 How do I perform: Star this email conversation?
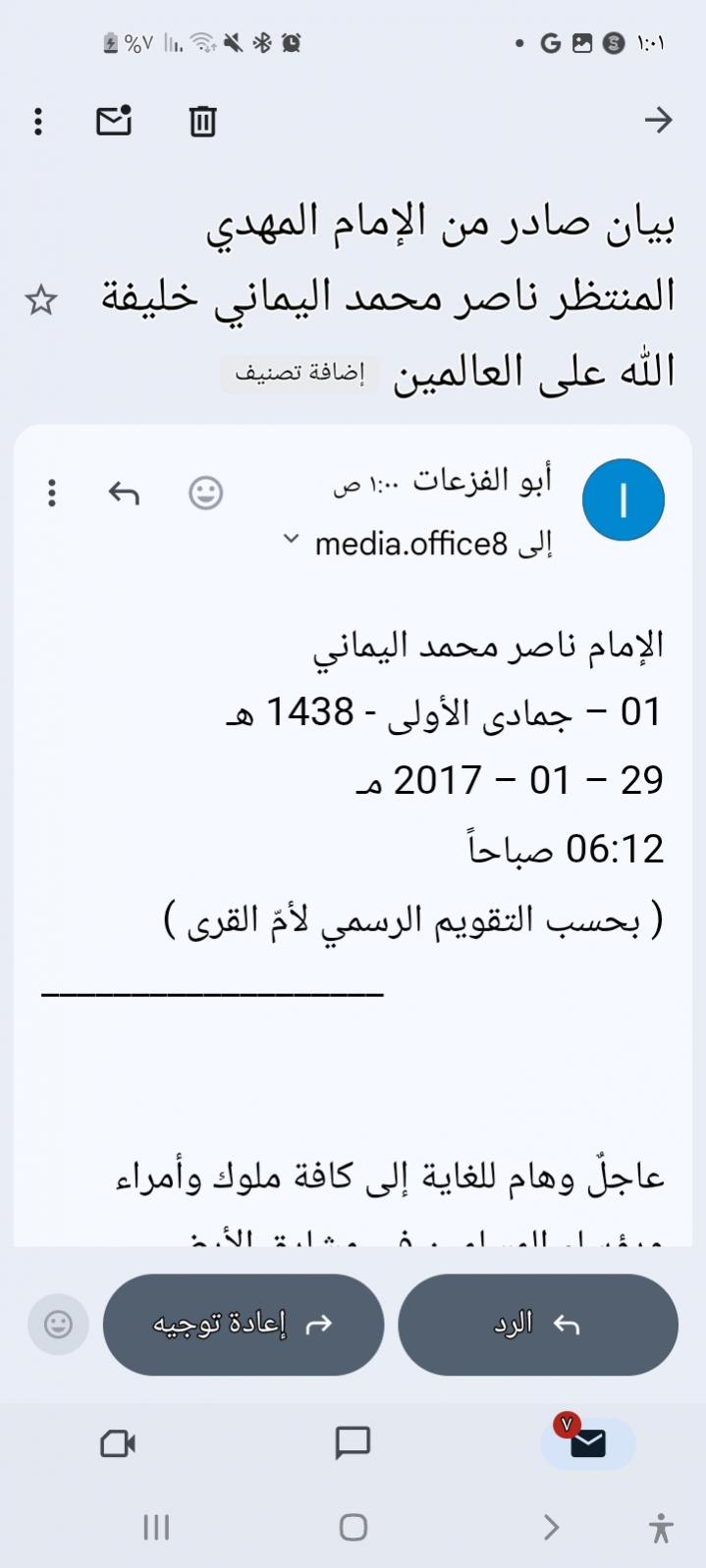[x=41, y=300]
